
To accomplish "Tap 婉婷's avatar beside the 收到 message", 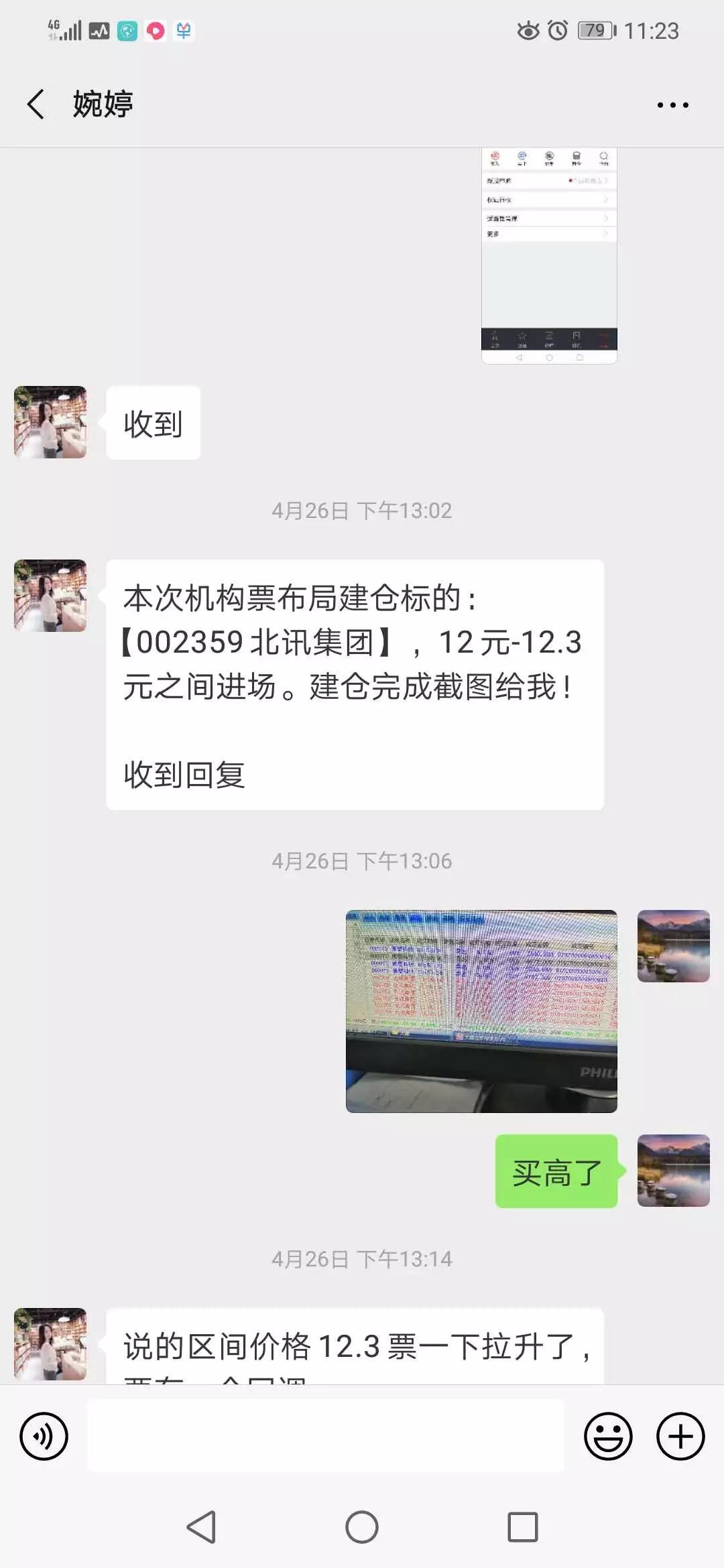I will (x=50, y=422).
